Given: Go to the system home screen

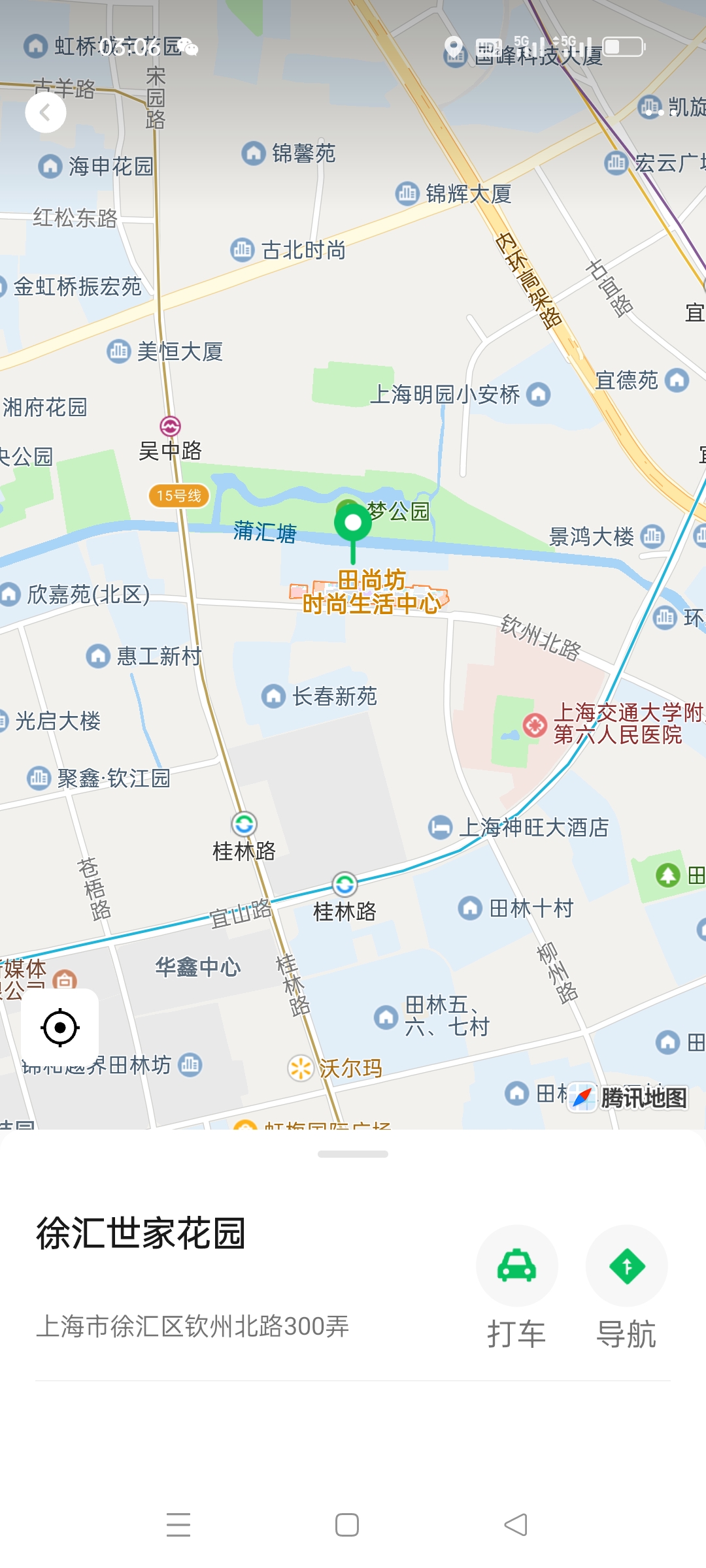Looking at the screenshot, I should click(347, 1525).
